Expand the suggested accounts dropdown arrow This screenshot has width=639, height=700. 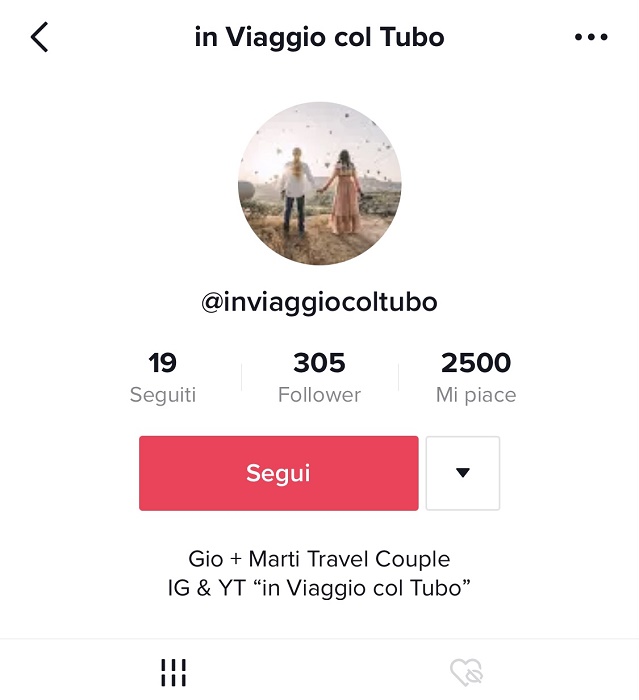462,473
